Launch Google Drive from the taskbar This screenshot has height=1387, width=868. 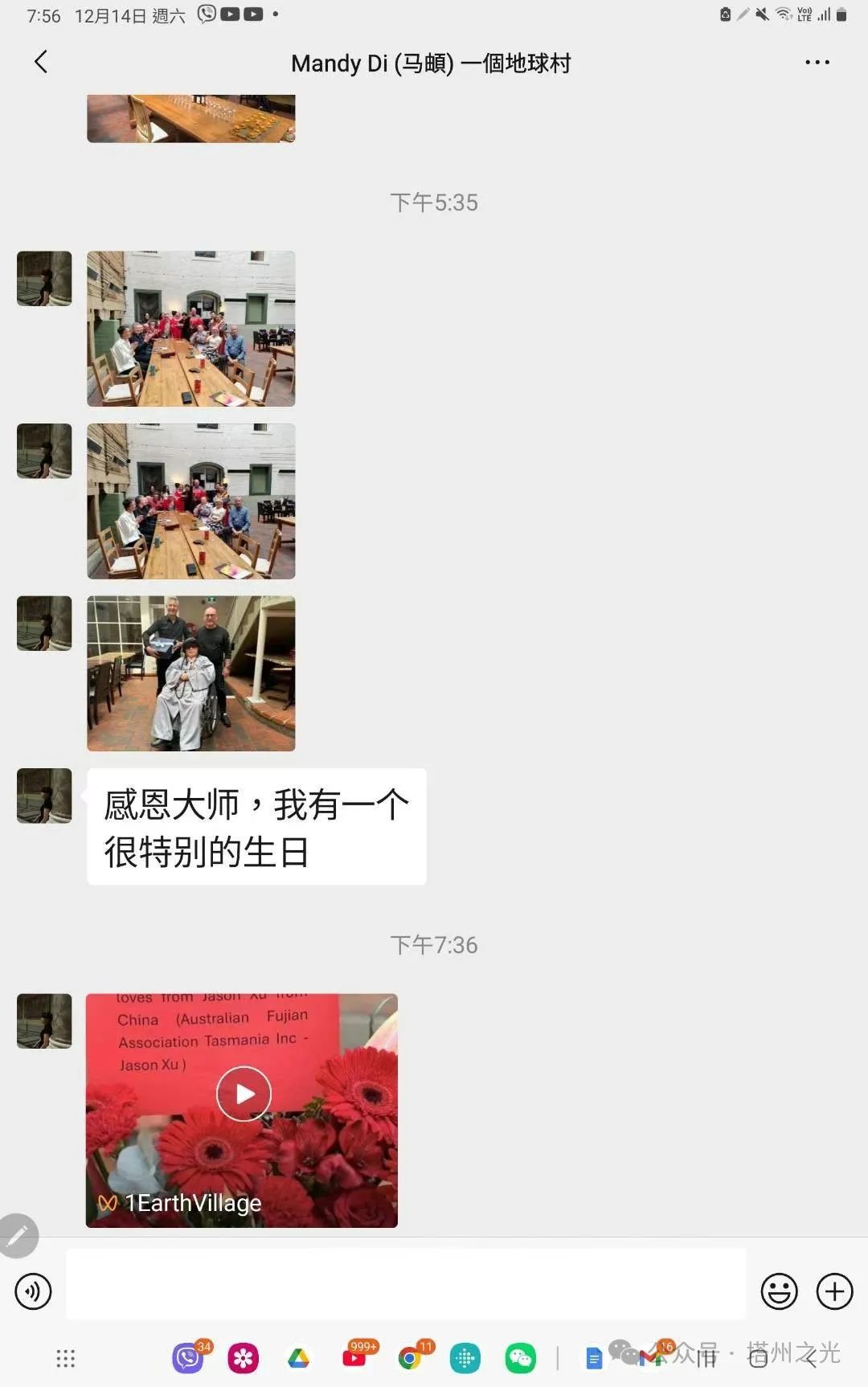coord(299,1359)
